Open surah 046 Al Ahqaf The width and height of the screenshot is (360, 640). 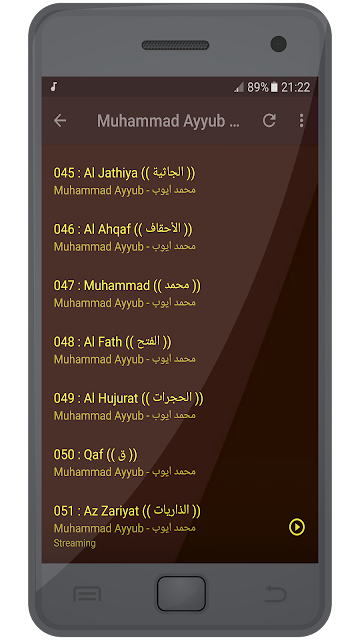click(x=180, y=237)
